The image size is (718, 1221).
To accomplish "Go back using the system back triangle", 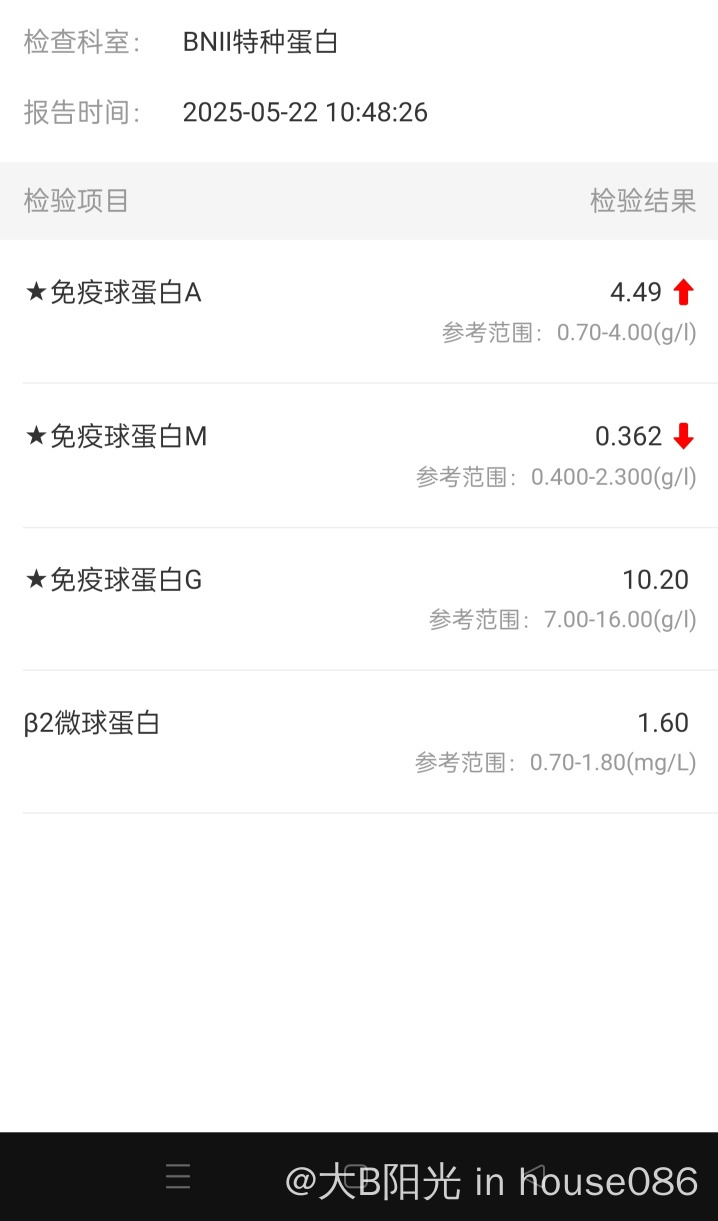I will click(x=536, y=1177).
